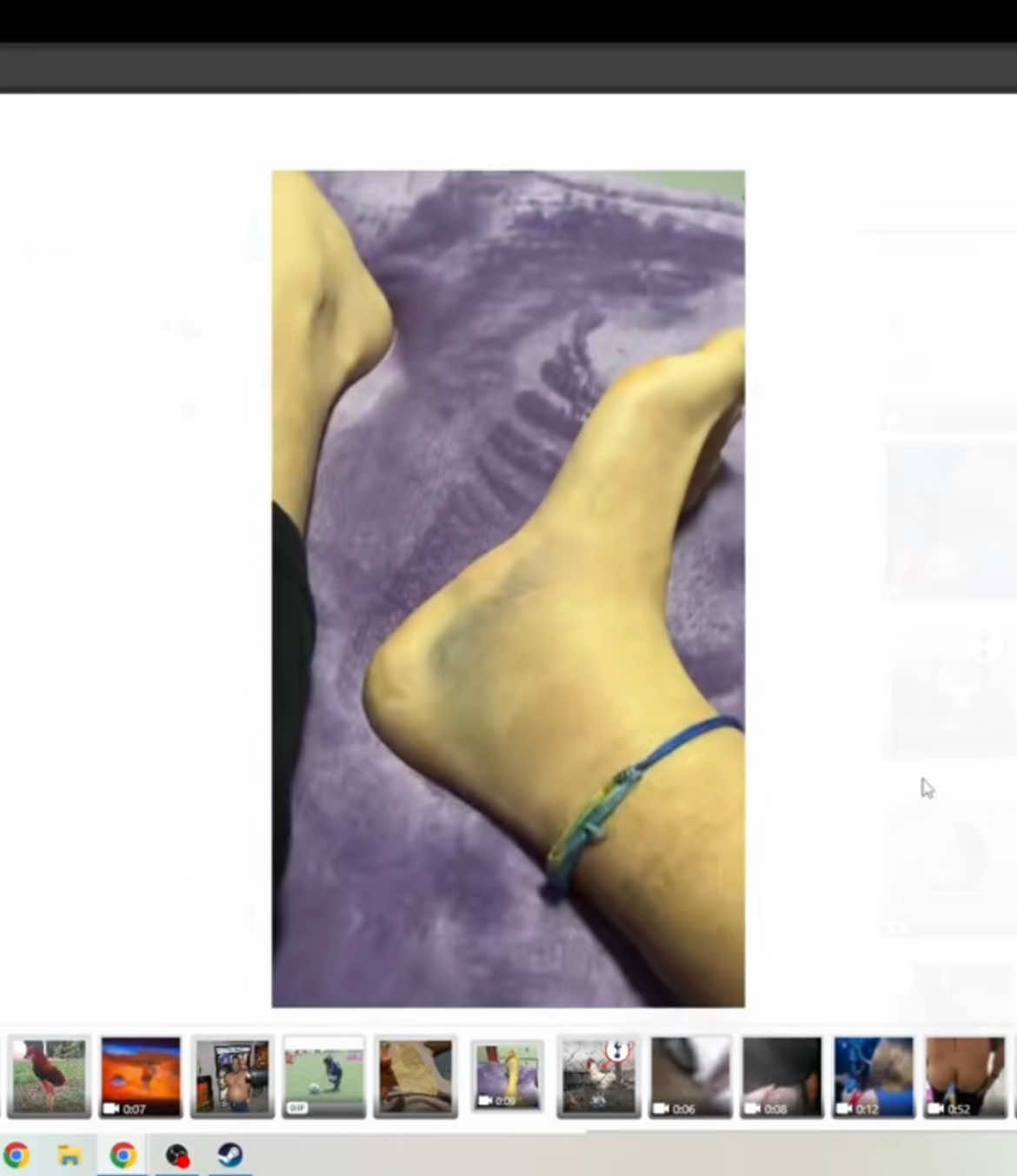Open the 0:08 video thumbnail
The height and width of the screenshot is (1176, 1017).
(782, 1076)
